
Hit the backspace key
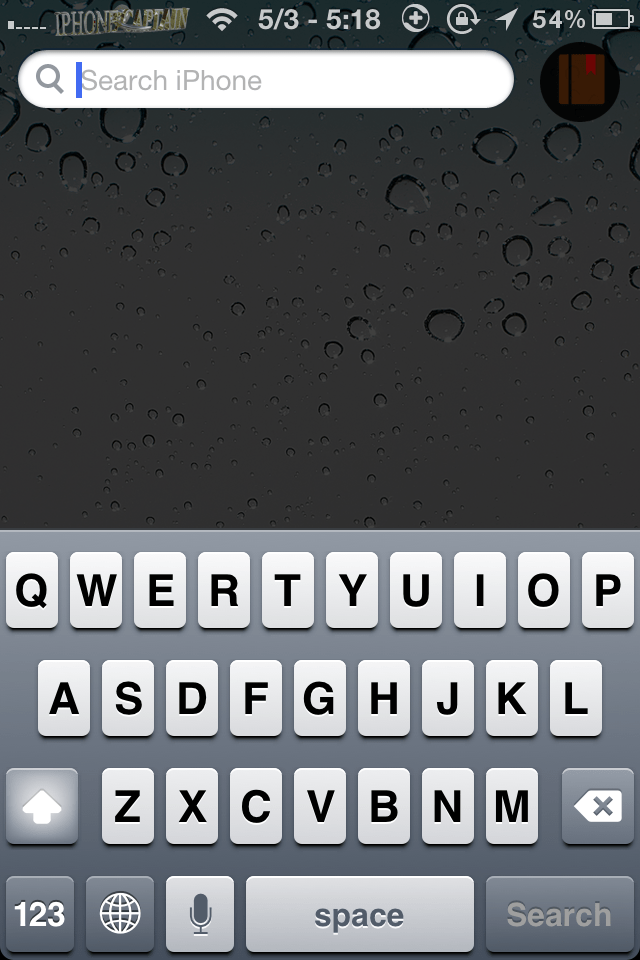coord(598,806)
